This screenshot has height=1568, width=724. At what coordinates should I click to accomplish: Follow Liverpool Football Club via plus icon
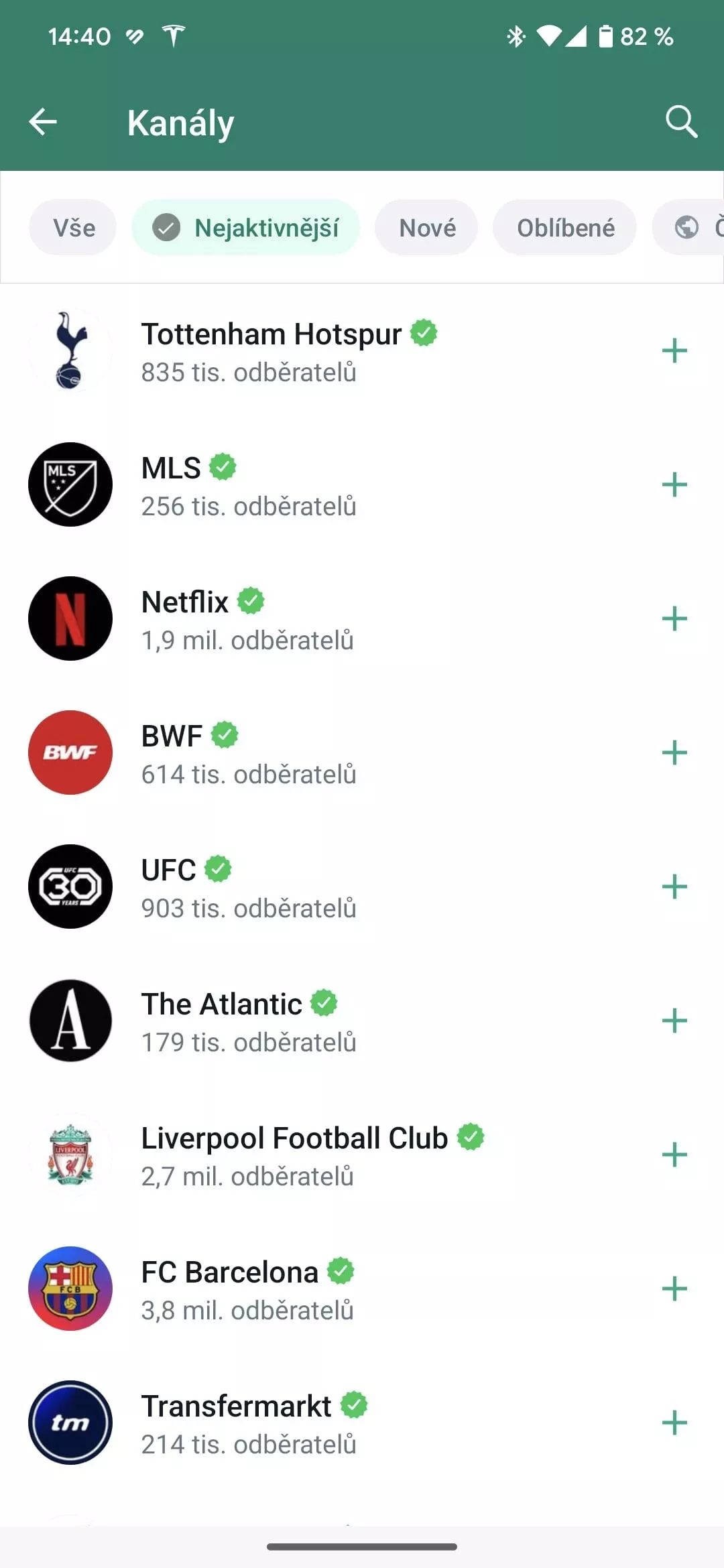point(674,1155)
